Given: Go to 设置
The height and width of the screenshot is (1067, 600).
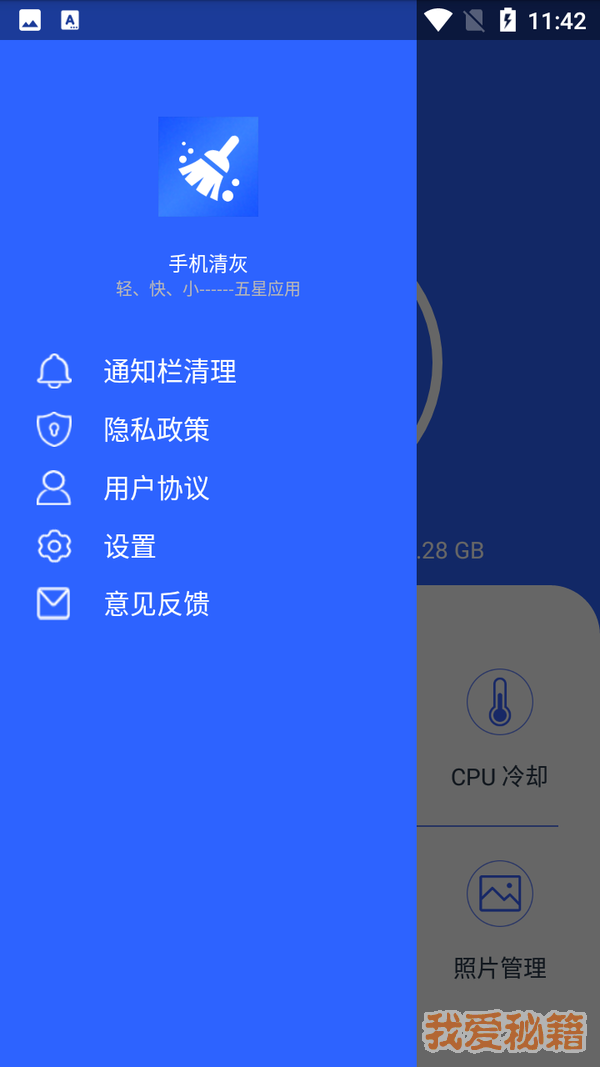Looking at the screenshot, I should click(x=130, y=546).
